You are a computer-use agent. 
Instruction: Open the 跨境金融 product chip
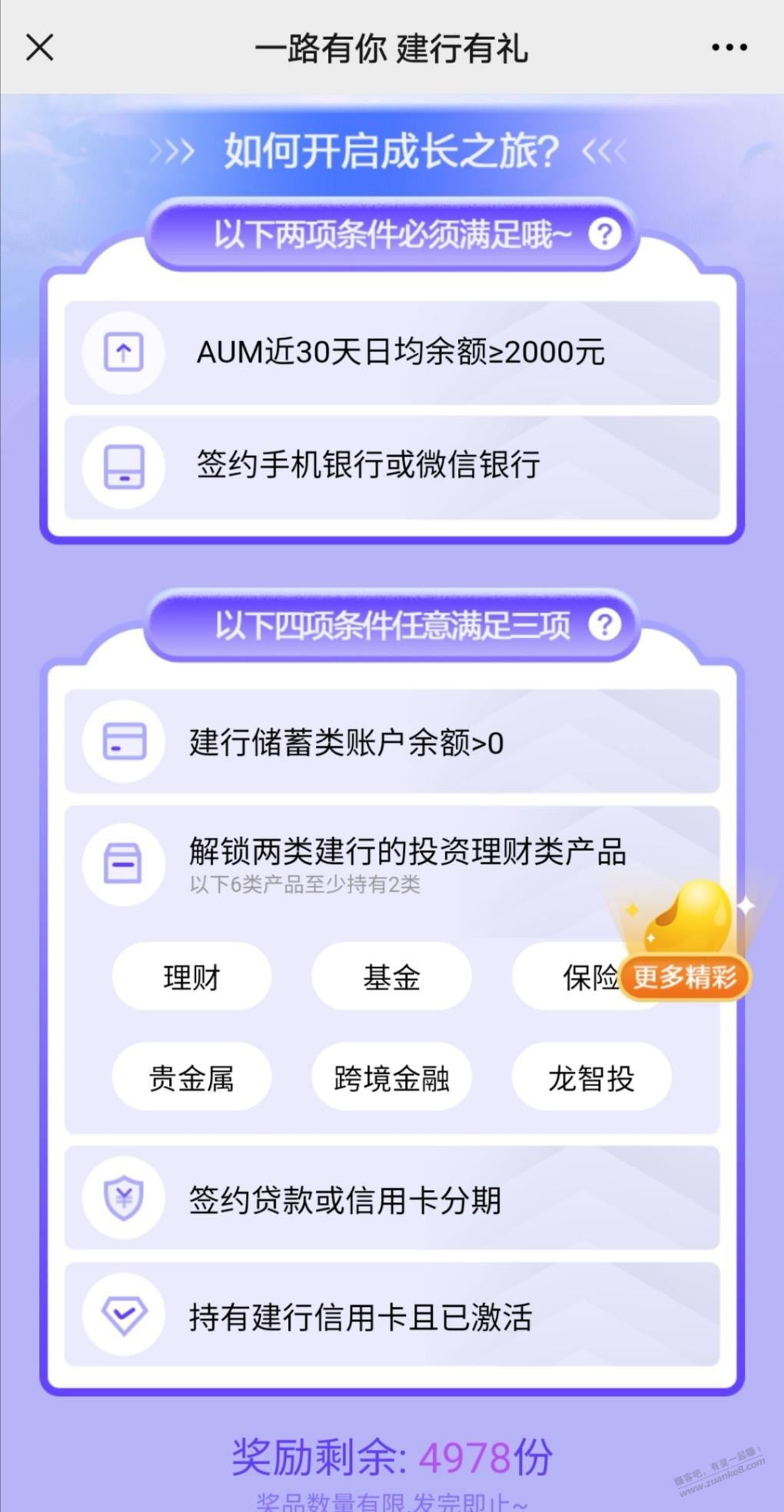coord(391,1078)
